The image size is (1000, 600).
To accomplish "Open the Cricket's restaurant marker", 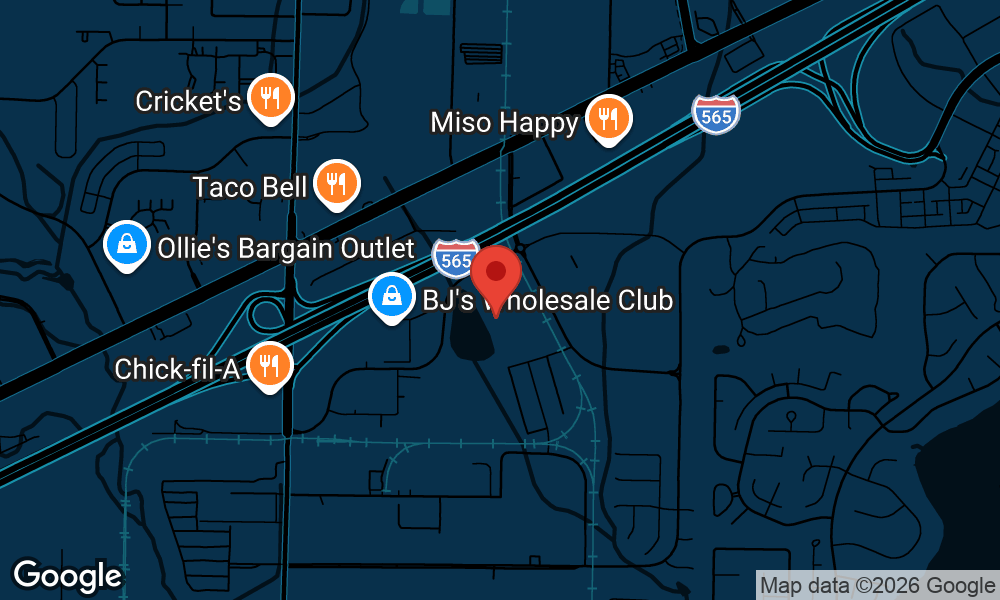I will pos(270,98).
